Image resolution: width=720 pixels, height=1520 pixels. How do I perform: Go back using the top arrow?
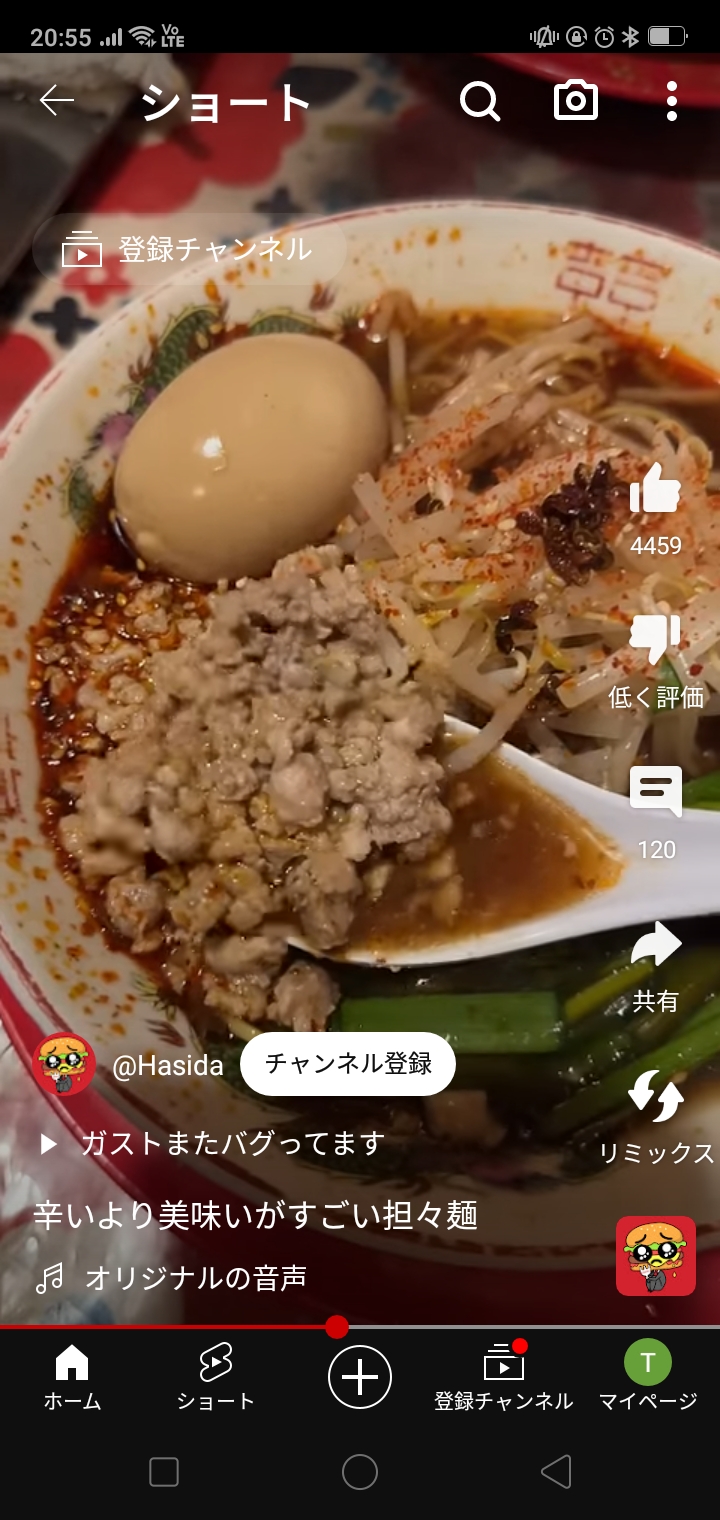tap(57, 101)
